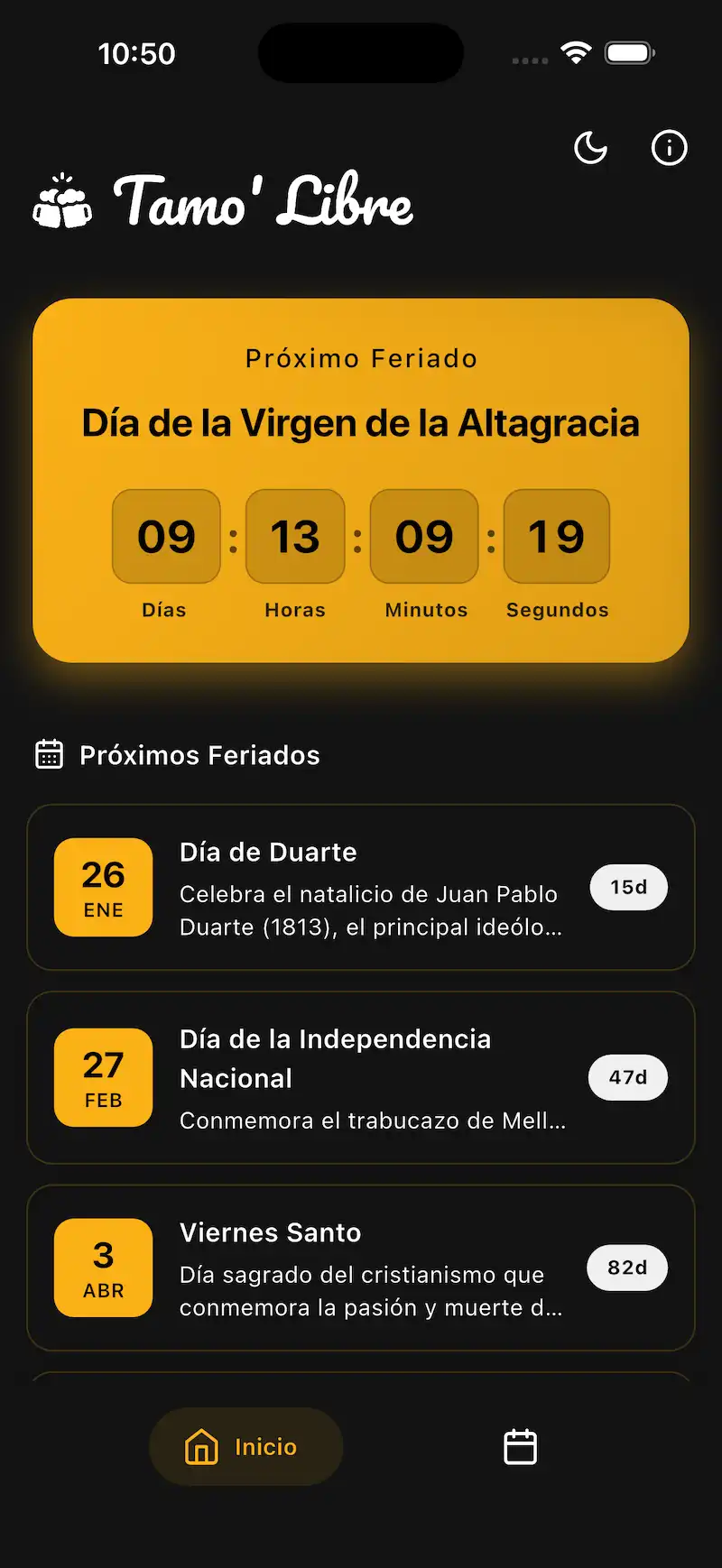
Task: Tap the Próximo Feriado countdown card
Action: 361,478
